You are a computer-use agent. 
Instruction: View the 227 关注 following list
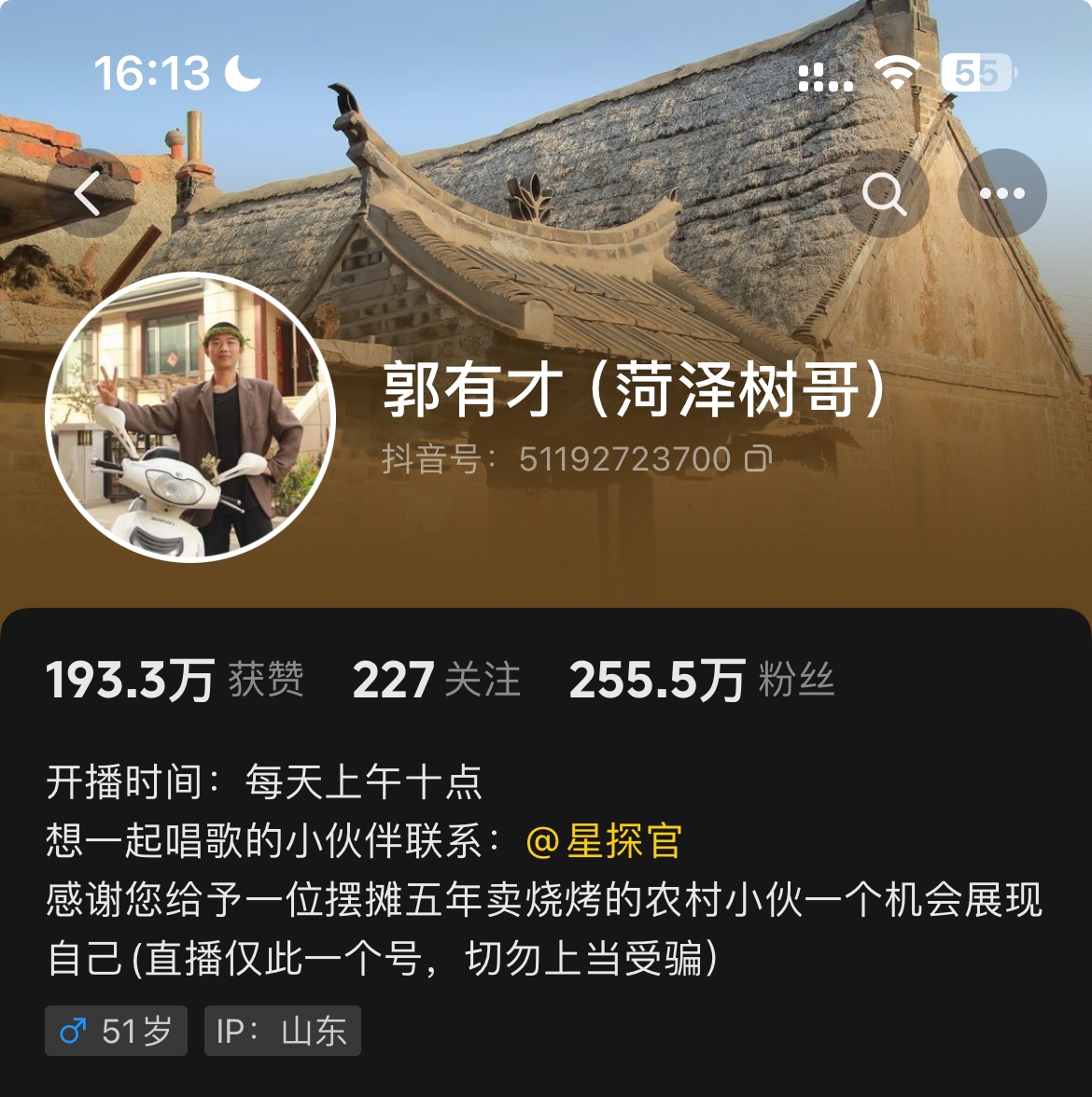tap(436, 680)
